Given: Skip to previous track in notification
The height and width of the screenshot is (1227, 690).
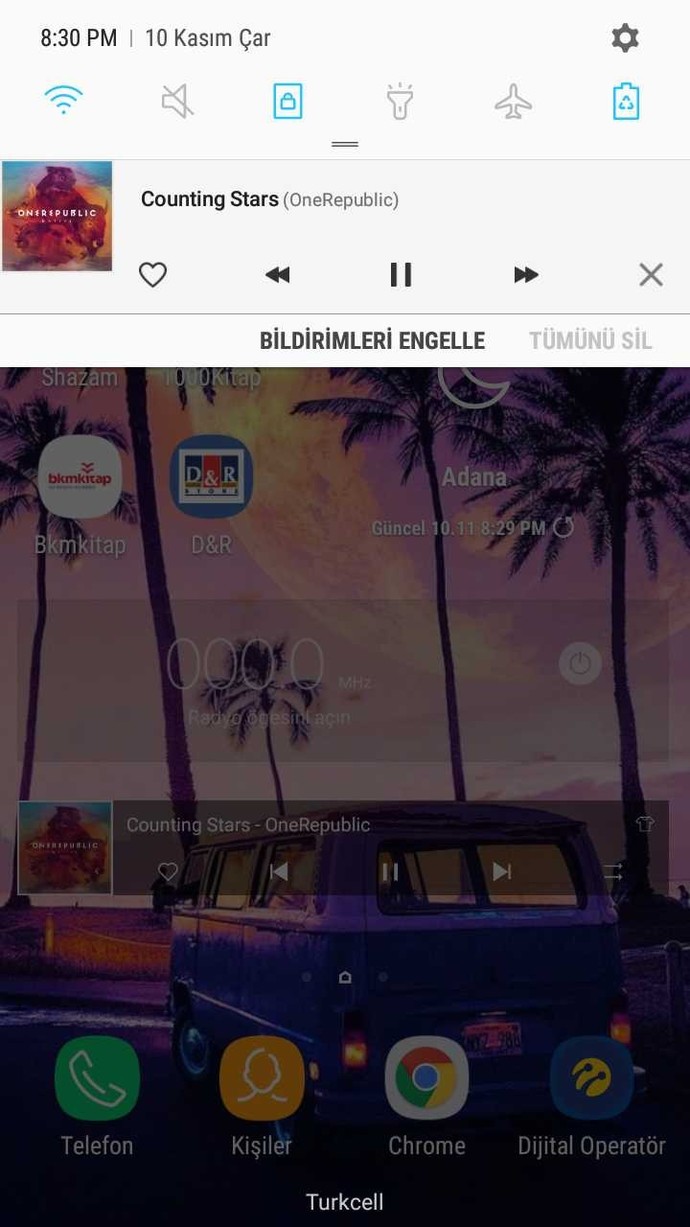Looking at the screenshot, I should [277, 275].
